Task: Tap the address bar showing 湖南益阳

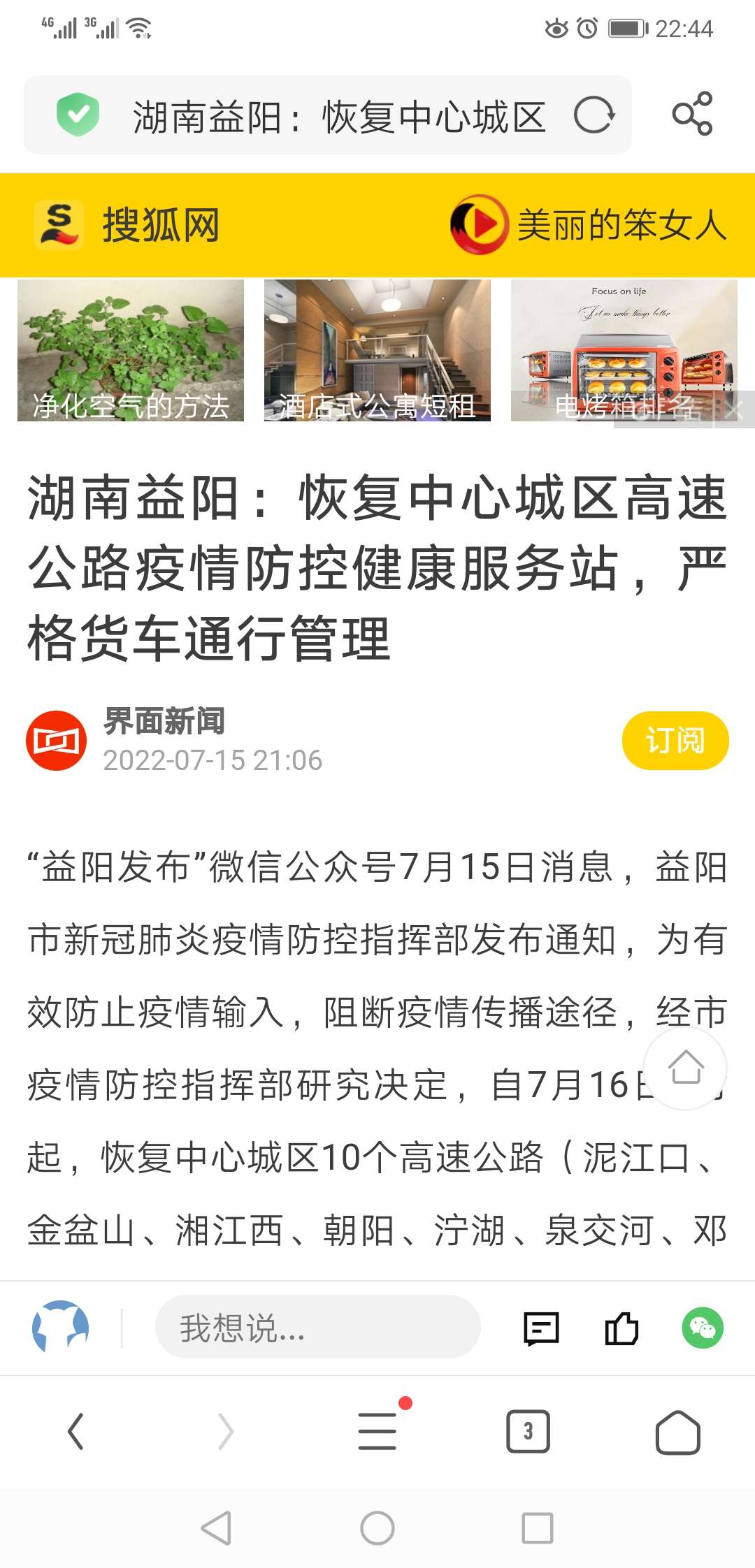Action: 338,116
